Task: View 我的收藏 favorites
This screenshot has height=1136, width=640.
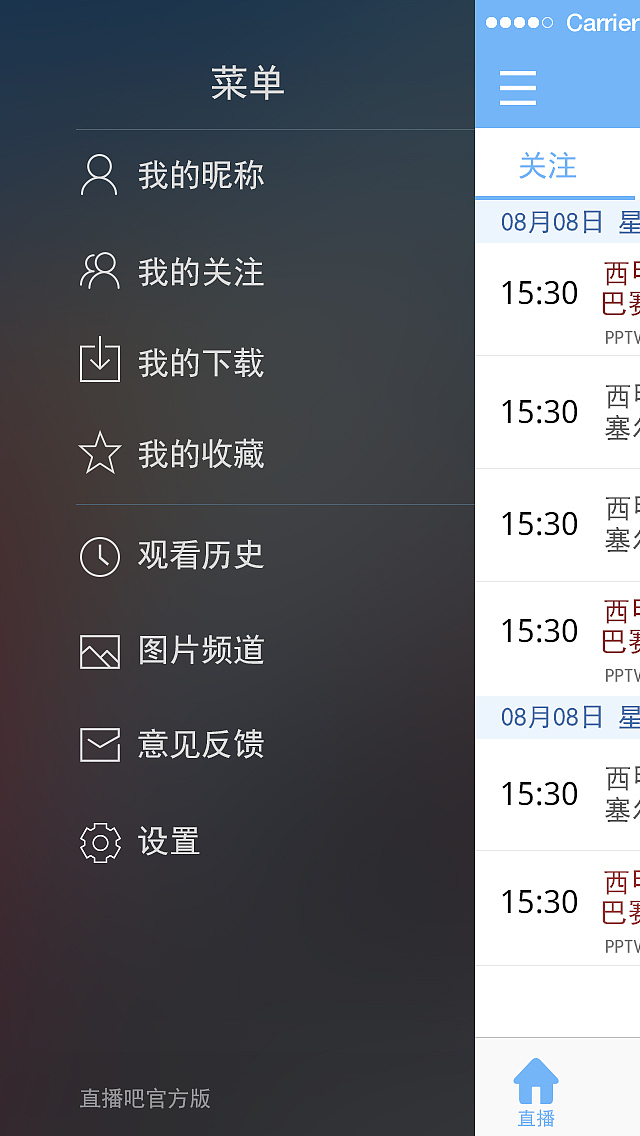Action: [x=200, y=455]
